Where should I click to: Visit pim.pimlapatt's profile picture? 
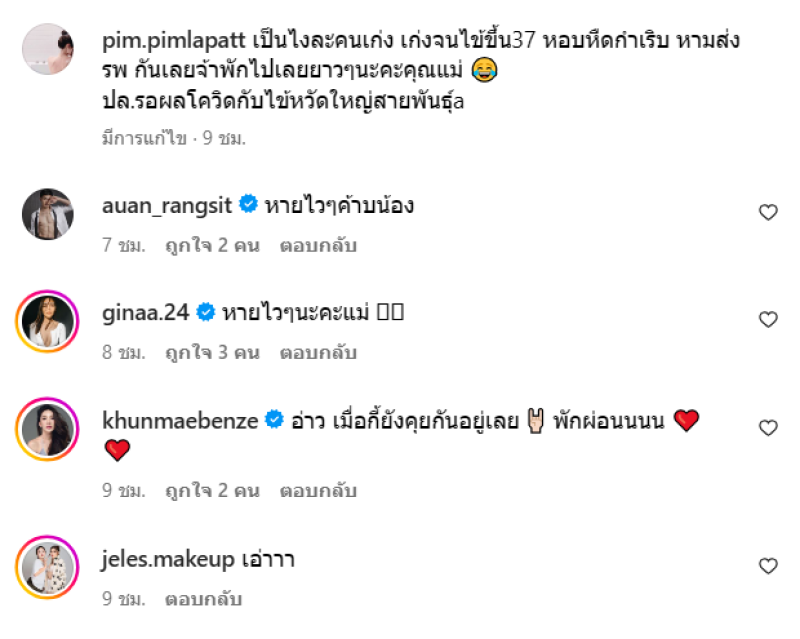pyautogui.click(x=47, y=48)
